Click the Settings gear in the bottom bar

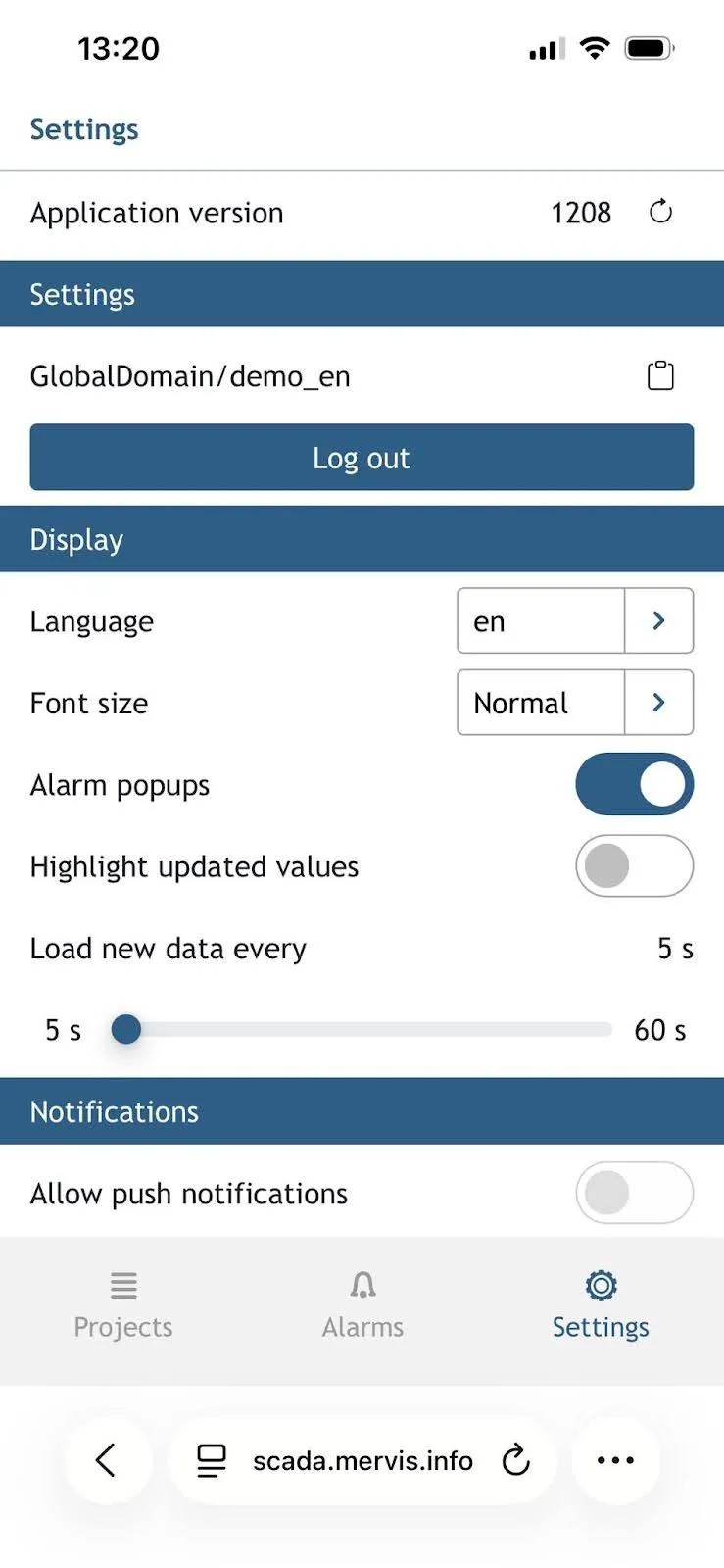tap(600, 1285)
